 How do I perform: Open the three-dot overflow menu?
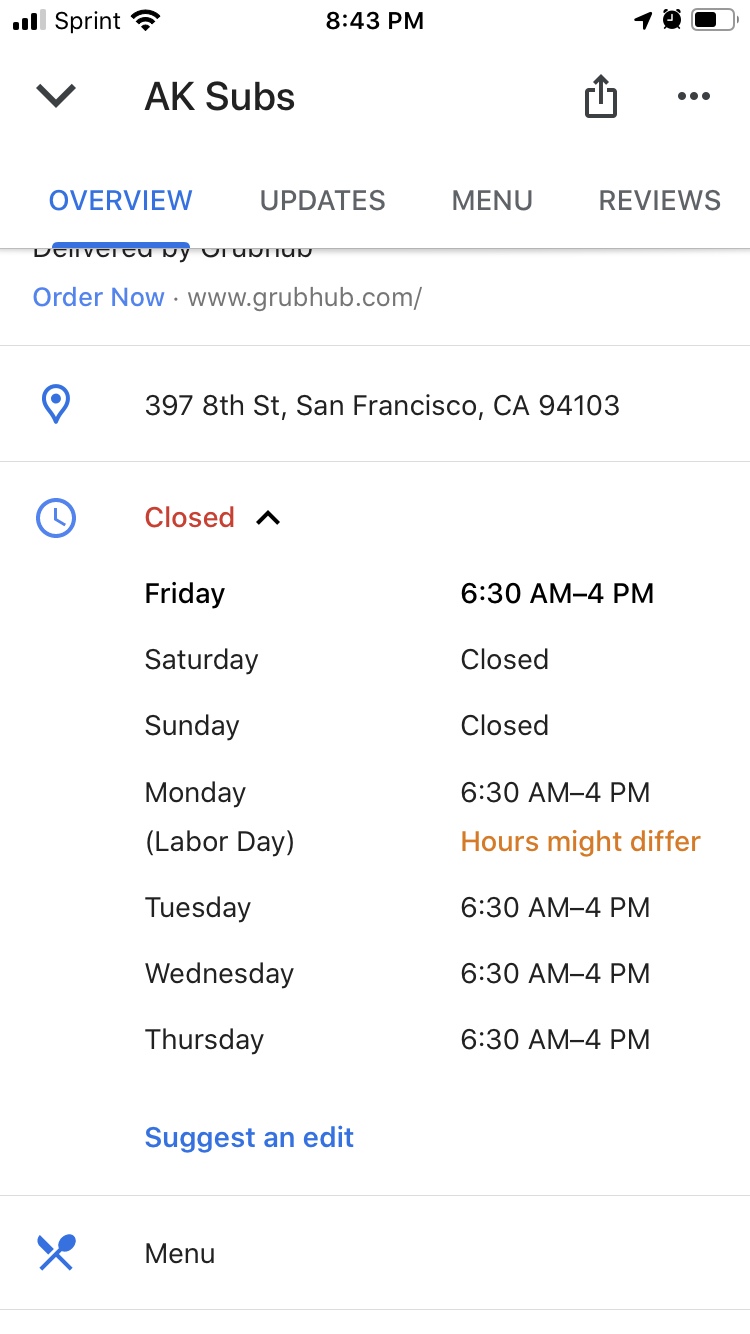coord(693,97)
